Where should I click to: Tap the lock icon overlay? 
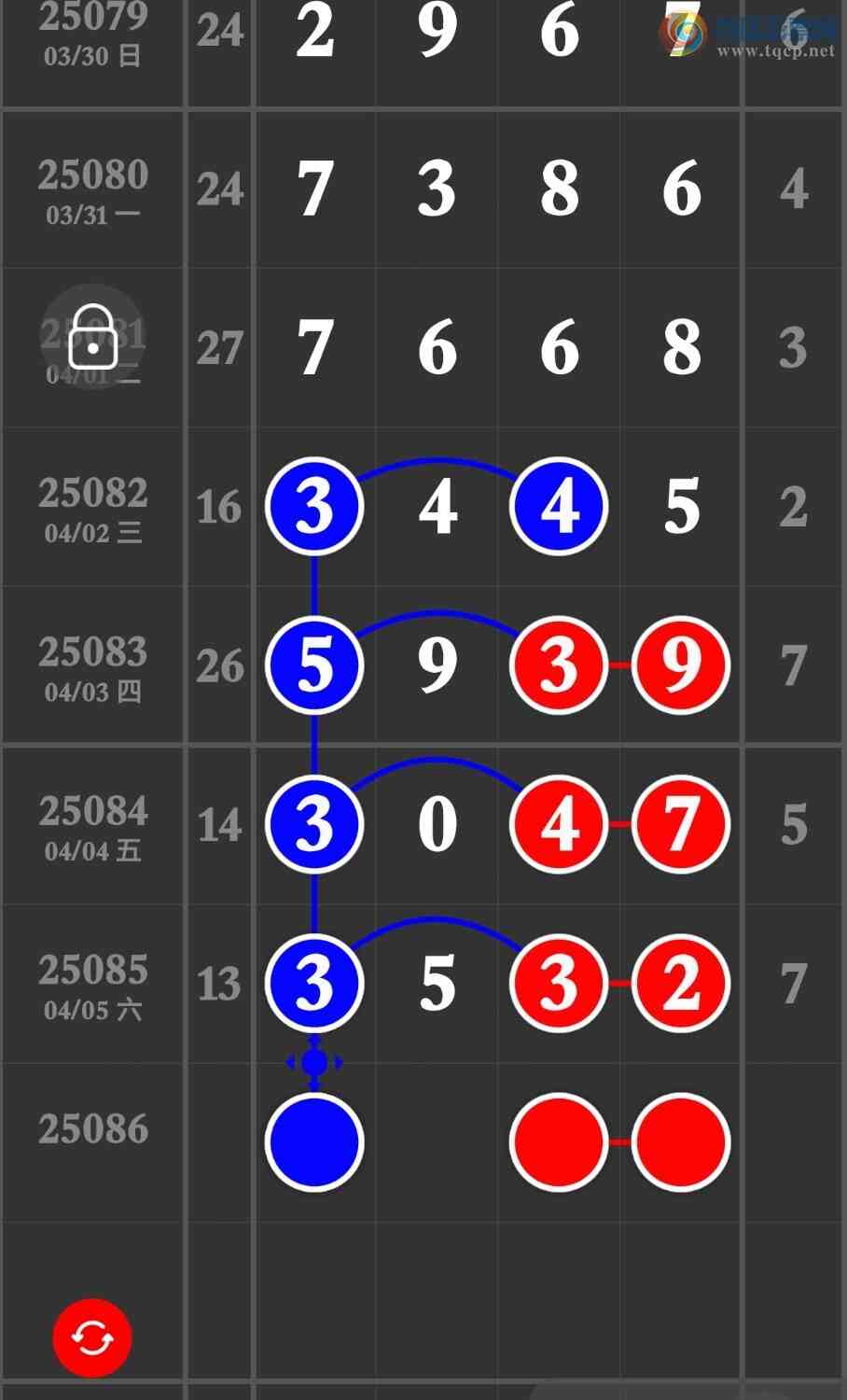click(92, 336)
